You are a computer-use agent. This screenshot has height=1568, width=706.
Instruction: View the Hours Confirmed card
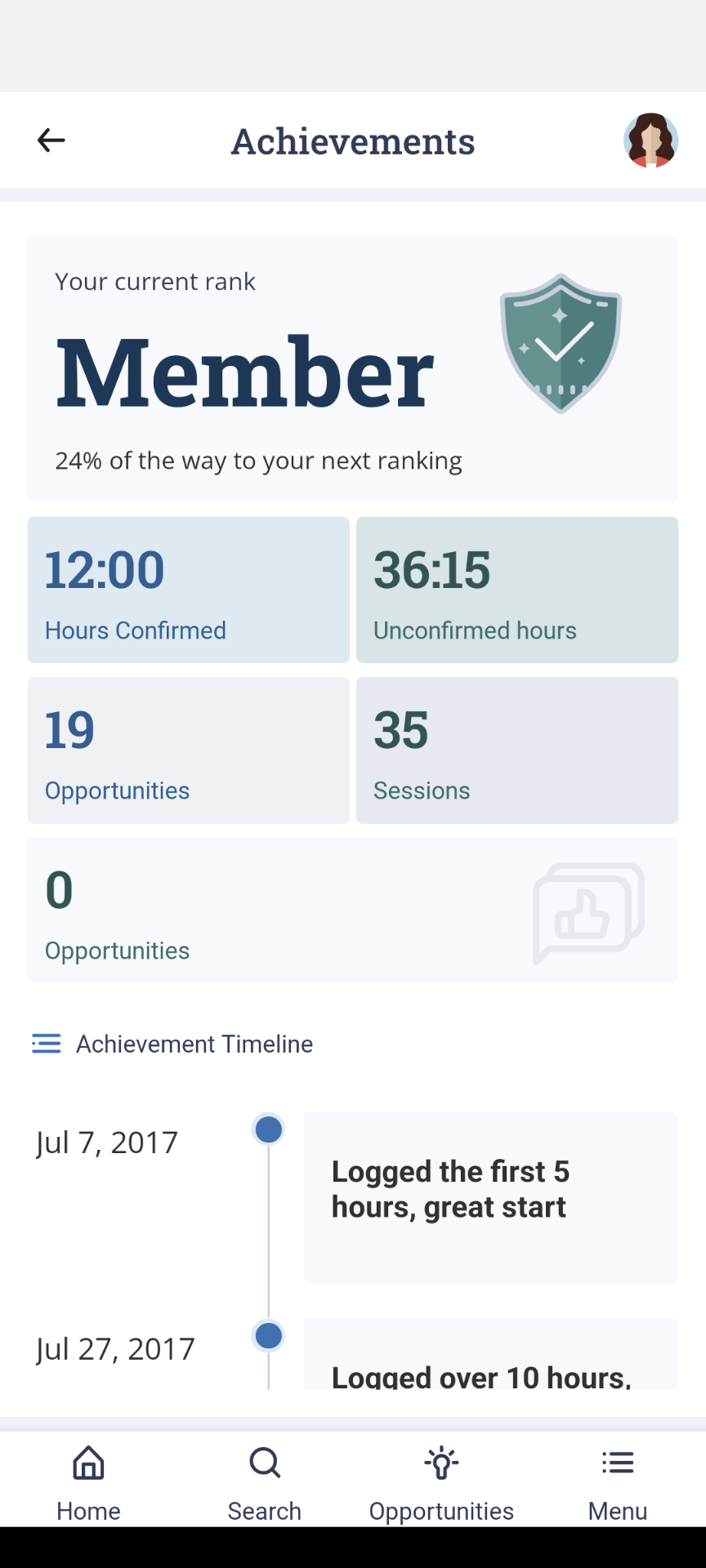point(189,590)
